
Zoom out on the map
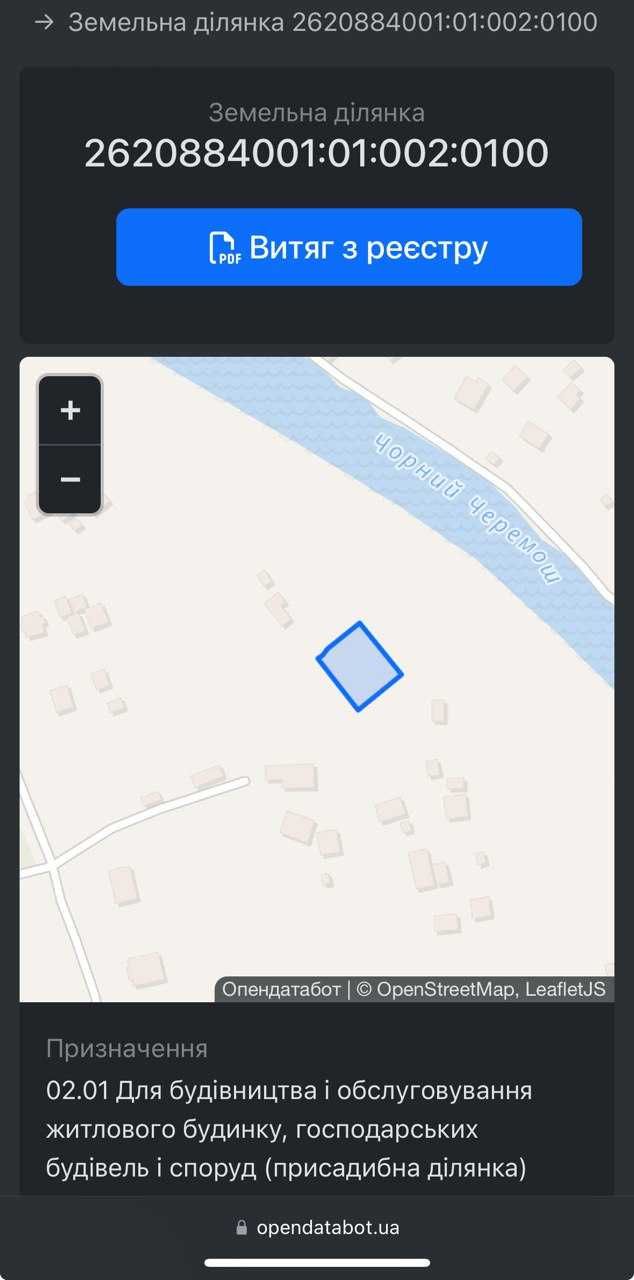[70, 479]
